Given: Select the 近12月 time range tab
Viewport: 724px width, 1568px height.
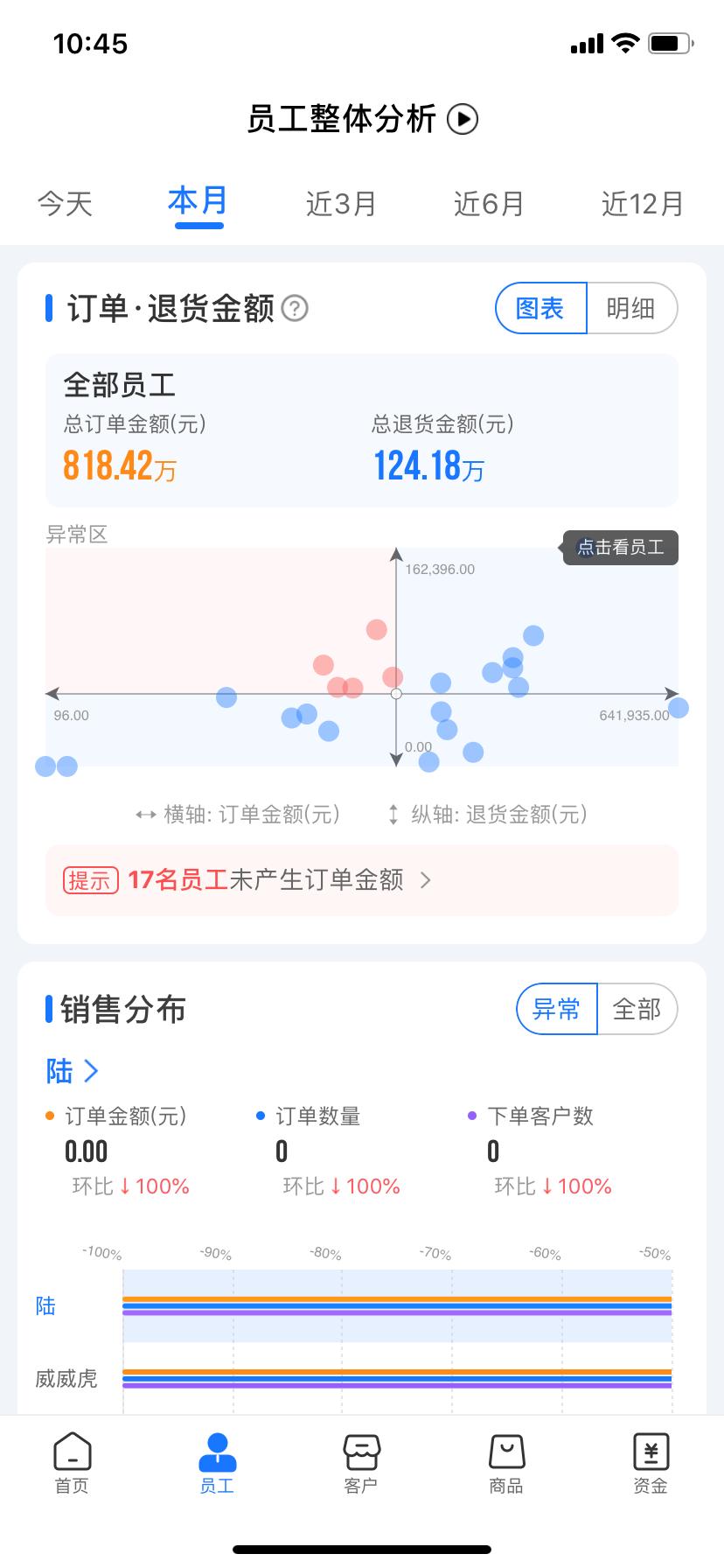Looking at the screenshot, I should (x=642, y=203).
